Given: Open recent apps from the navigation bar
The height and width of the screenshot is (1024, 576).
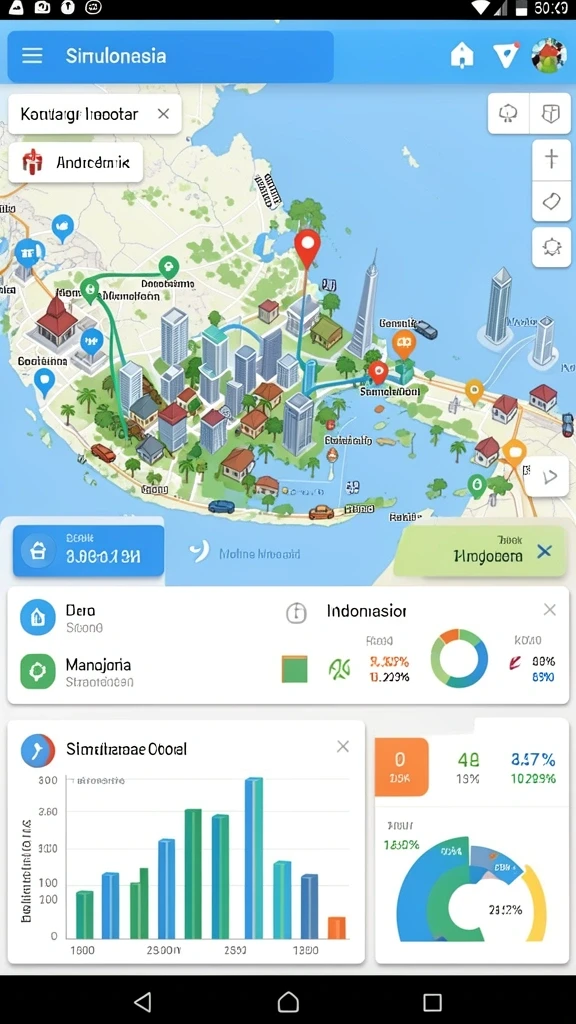Looking at the screenshot, I should point(432,1002).
